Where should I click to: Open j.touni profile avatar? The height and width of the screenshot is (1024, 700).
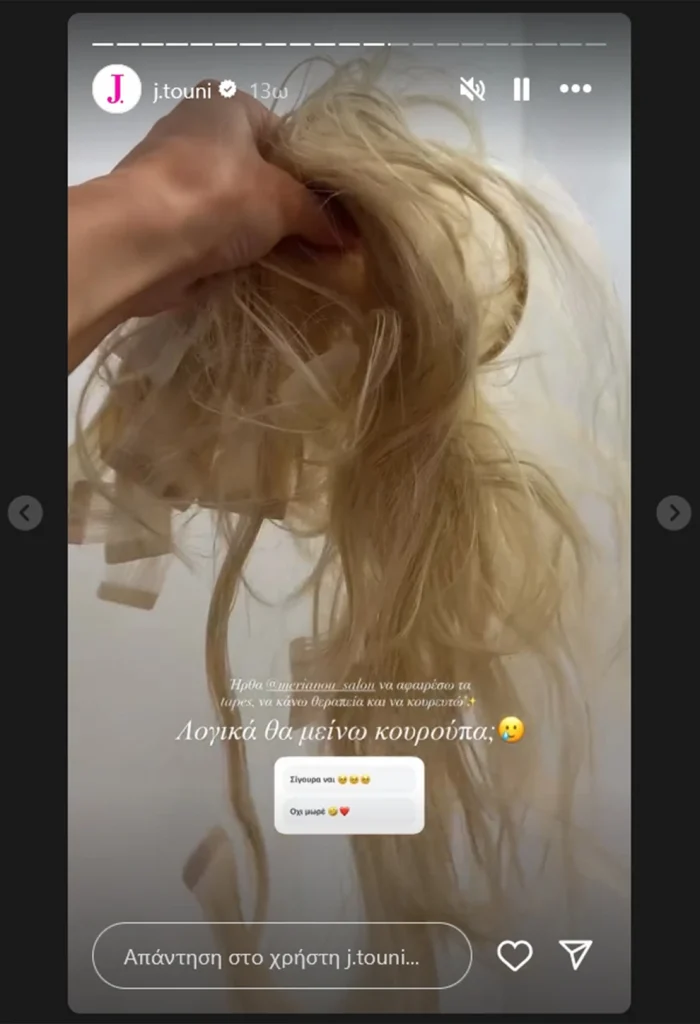pos(116,89)
